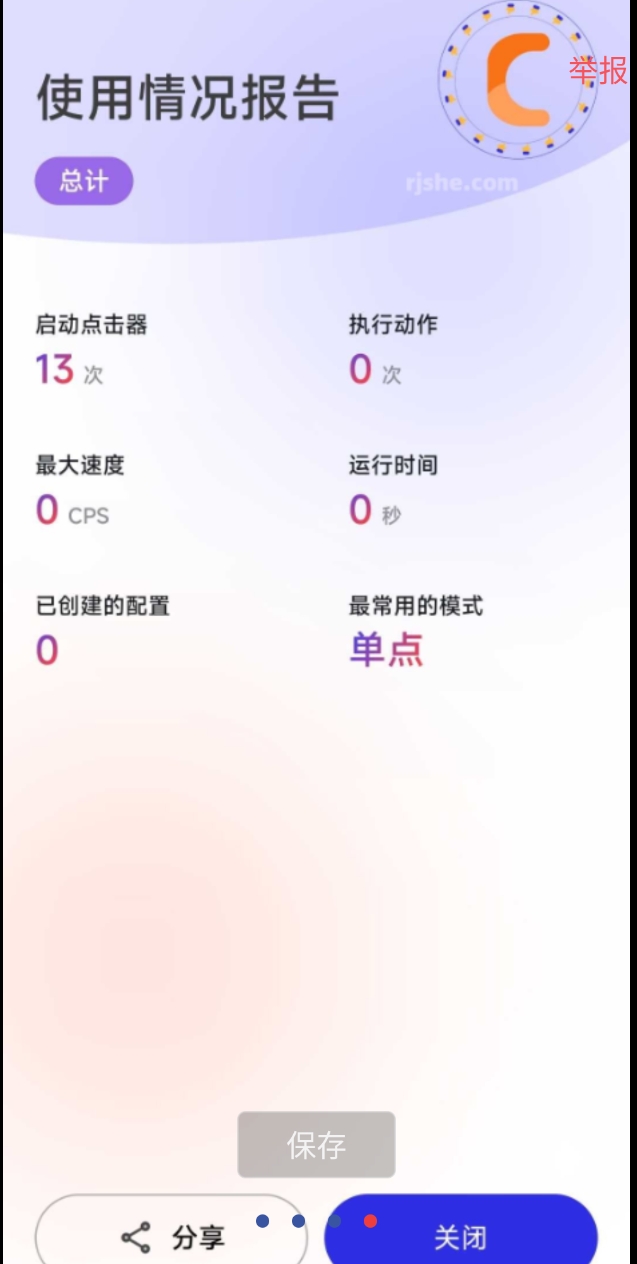Save the report using 保存
The width and height of the screenshot is (637, 1264).
[x=316, y=1145]
